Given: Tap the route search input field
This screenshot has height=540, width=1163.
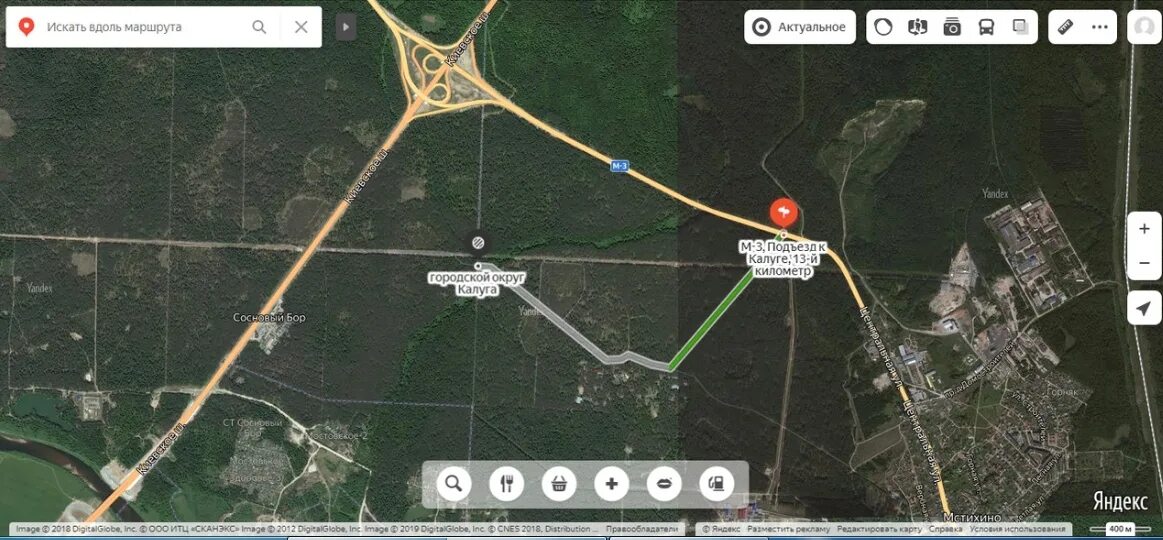Looking at the screenshot, I should [140, 27].
